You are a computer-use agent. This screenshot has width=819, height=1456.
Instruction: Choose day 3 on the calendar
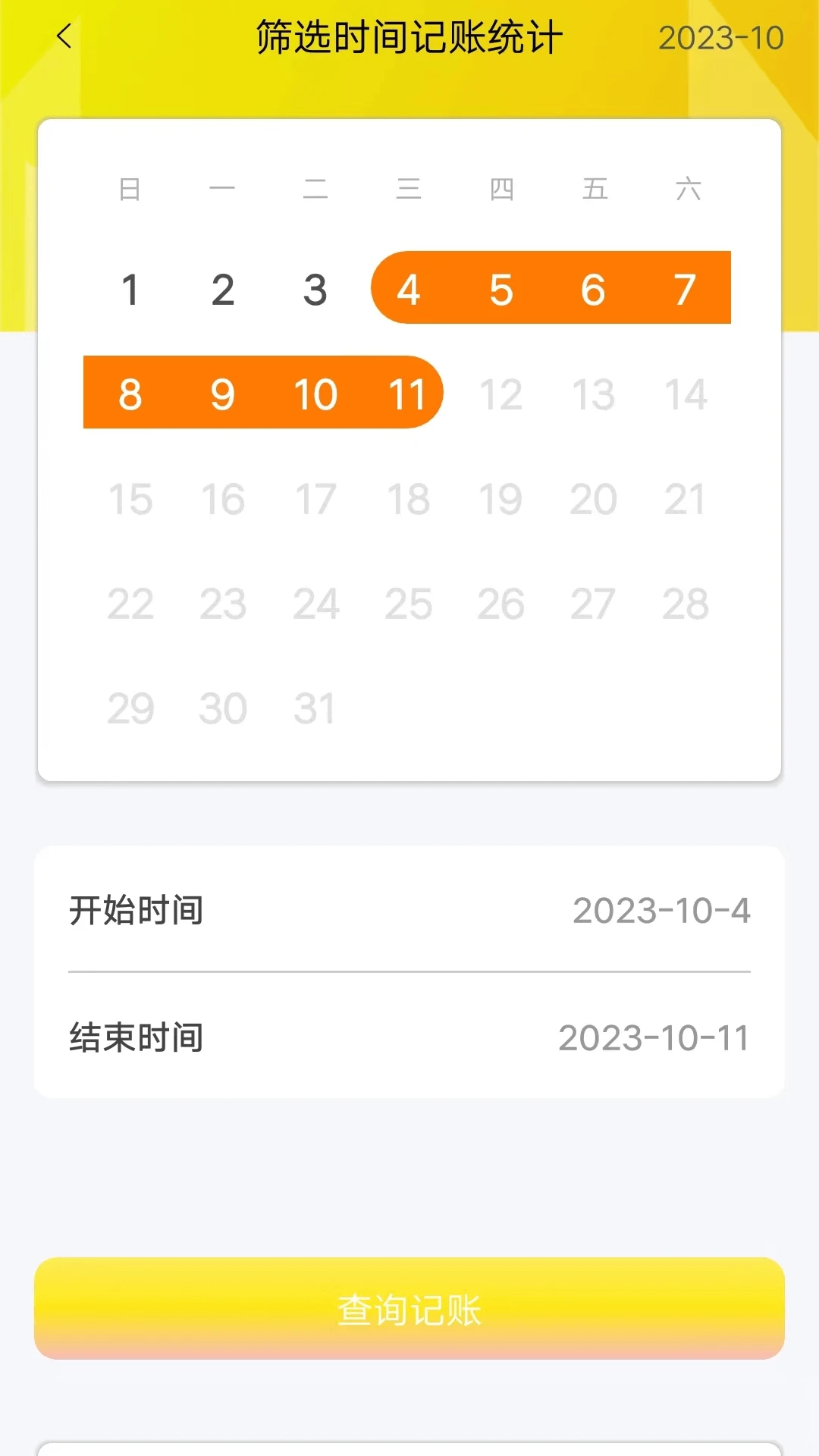tap(315, 290)
